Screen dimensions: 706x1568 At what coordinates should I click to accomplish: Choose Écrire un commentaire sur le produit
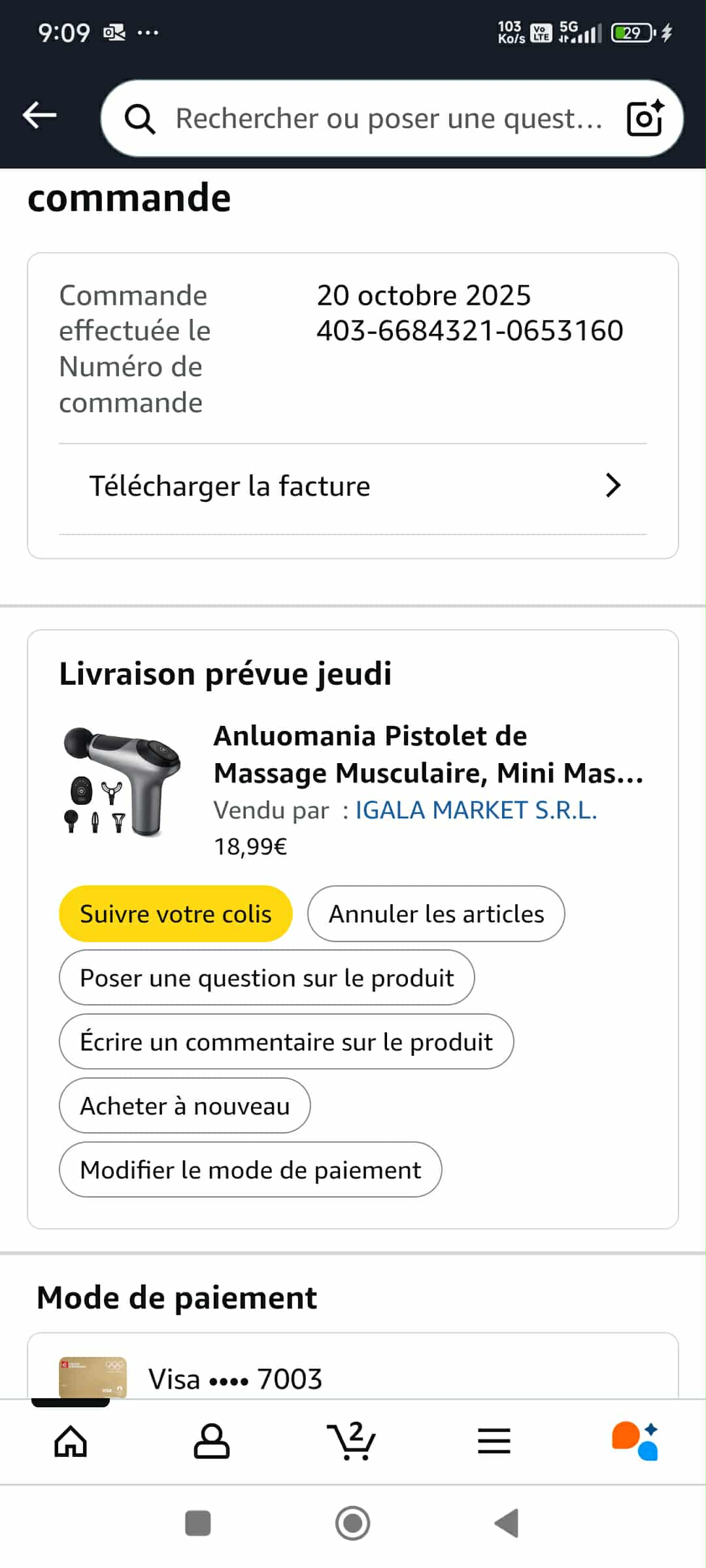[286, 1042]
